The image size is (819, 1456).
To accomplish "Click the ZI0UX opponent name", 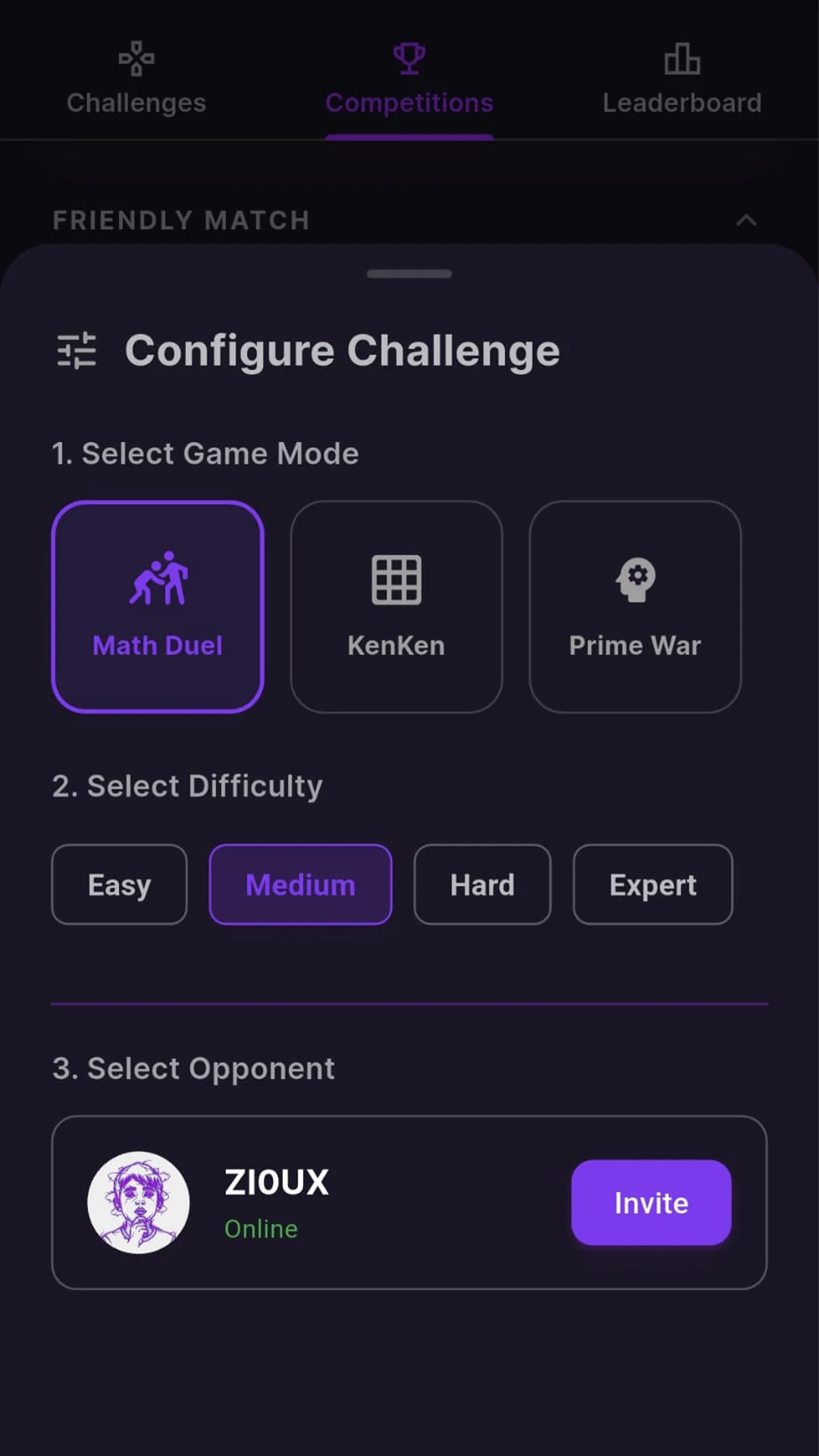I will pyautogui.click(x=277, y=1181).
